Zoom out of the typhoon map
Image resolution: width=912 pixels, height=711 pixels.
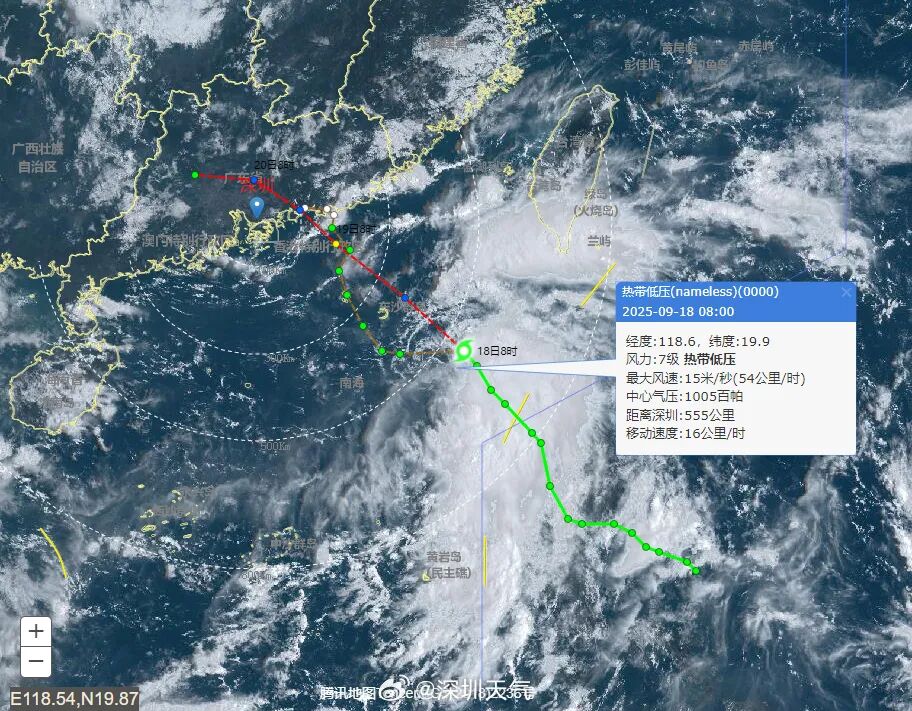pos(36,661)
